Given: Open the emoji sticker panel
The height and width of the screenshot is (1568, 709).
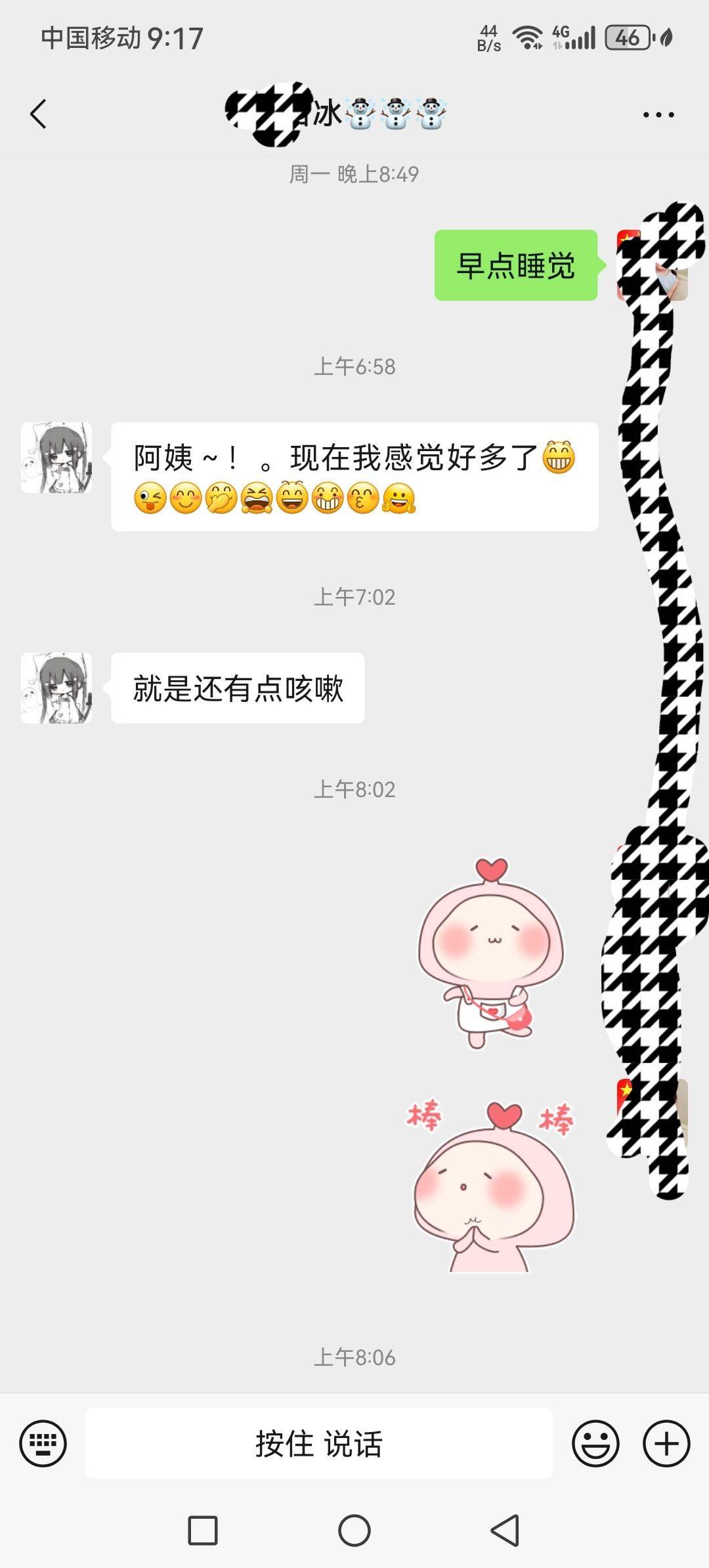Looking at the screenshot, I should 595,1443.
